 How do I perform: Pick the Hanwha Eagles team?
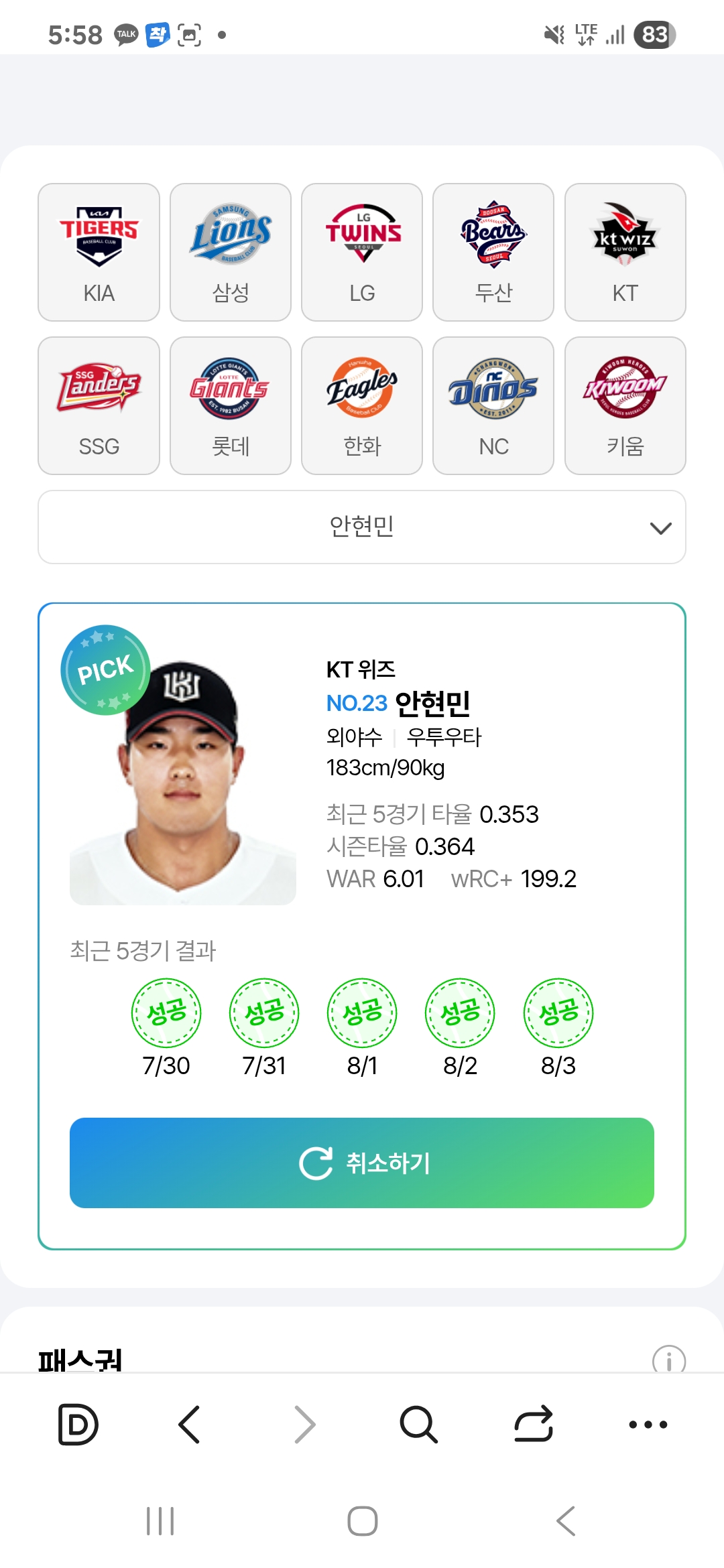pyautogui.click(x=362, y=405)
